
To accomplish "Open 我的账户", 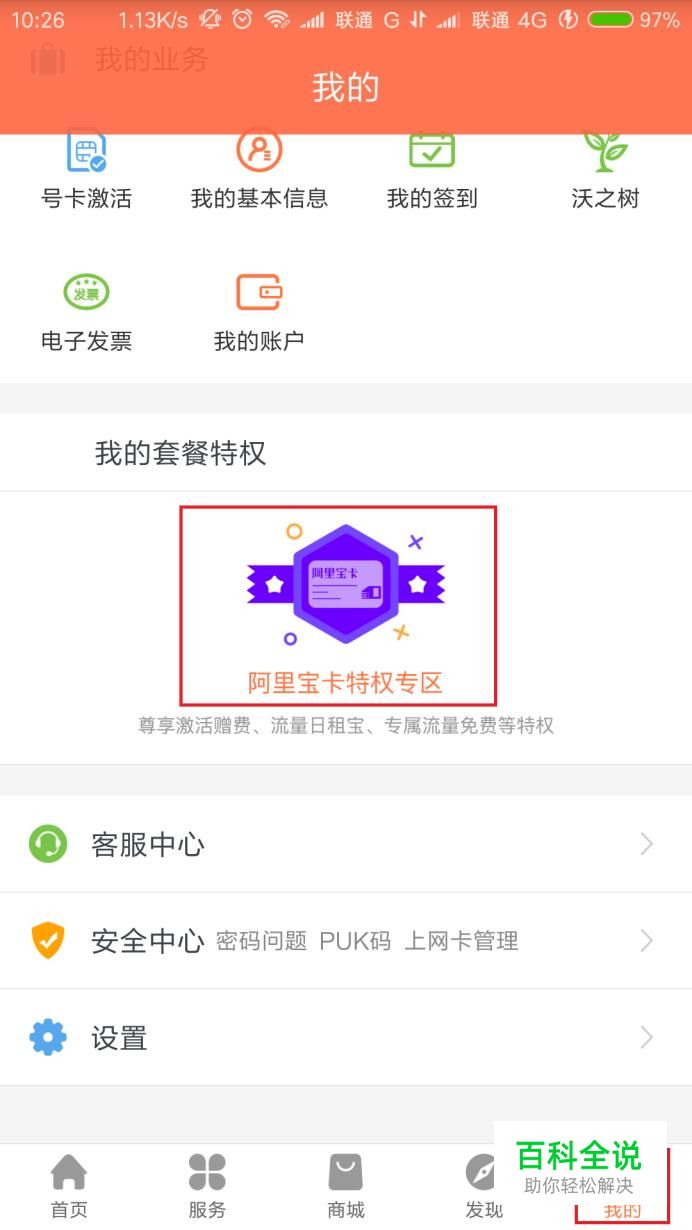I will tap(259, 313).
